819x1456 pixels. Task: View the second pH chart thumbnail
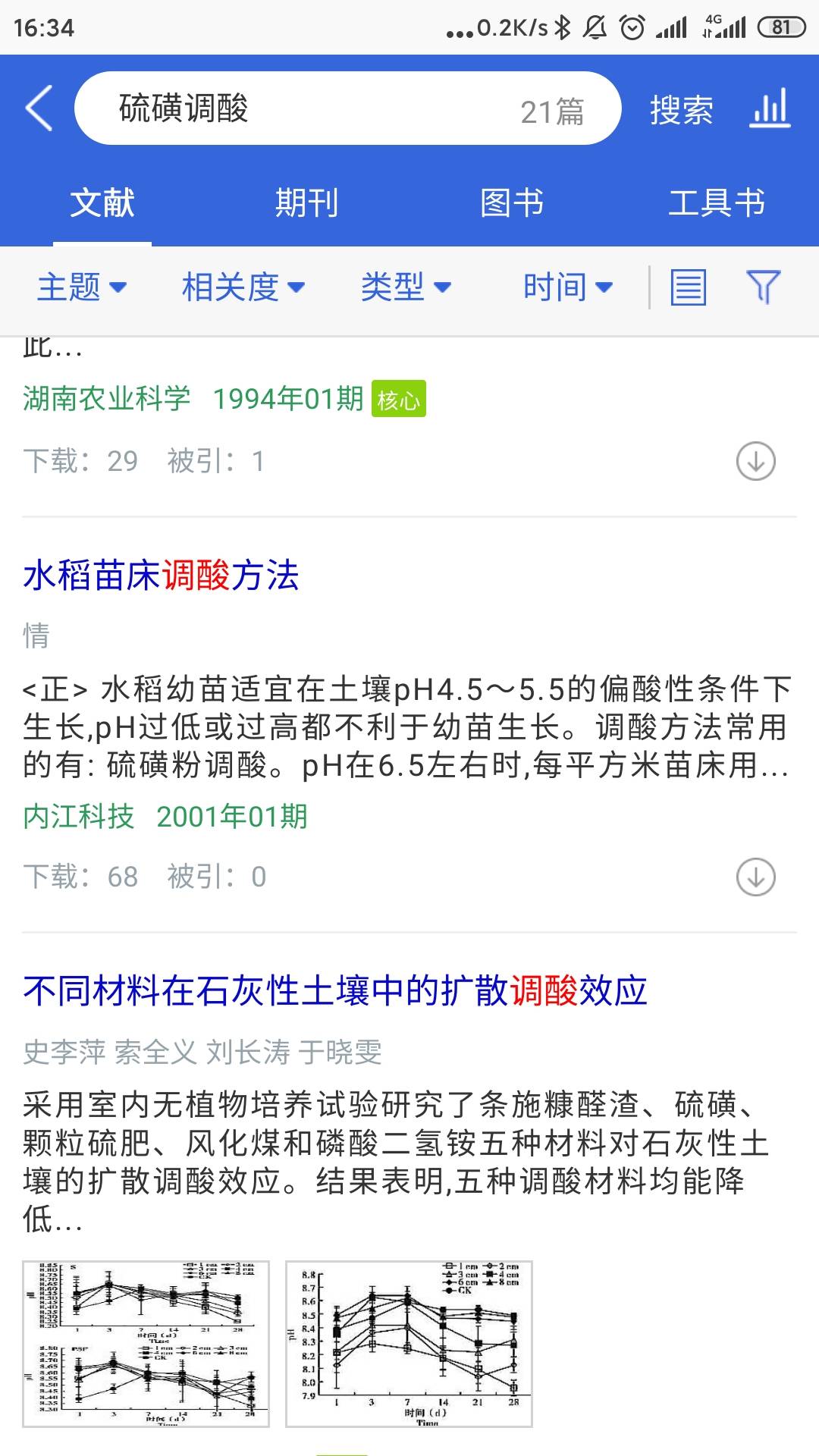click(409, 1344)
